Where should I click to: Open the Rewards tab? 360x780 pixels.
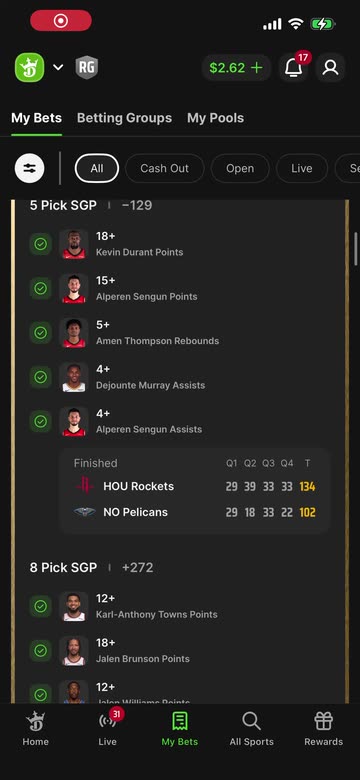[324, 729]
